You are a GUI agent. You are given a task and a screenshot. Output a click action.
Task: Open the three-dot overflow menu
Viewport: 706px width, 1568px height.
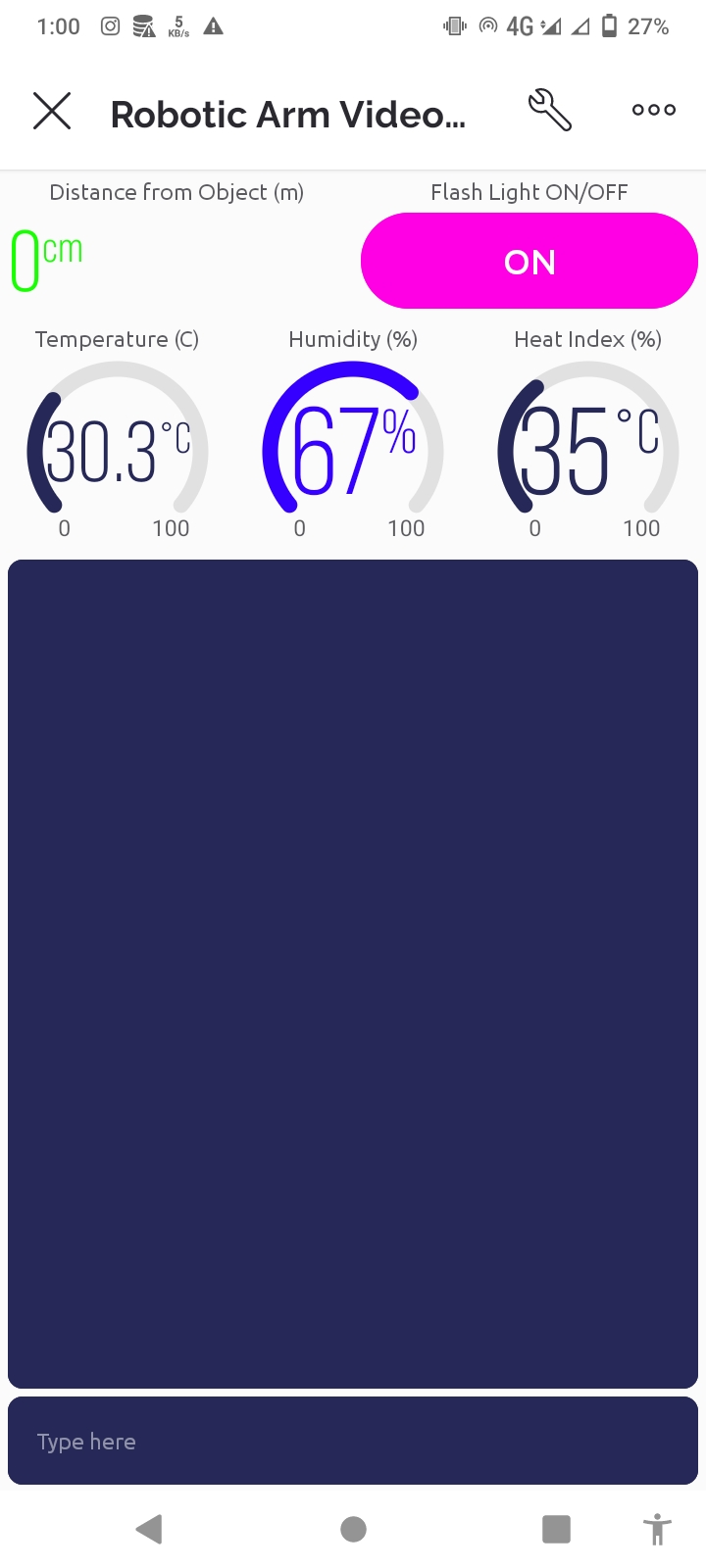(x=654, y=110)
